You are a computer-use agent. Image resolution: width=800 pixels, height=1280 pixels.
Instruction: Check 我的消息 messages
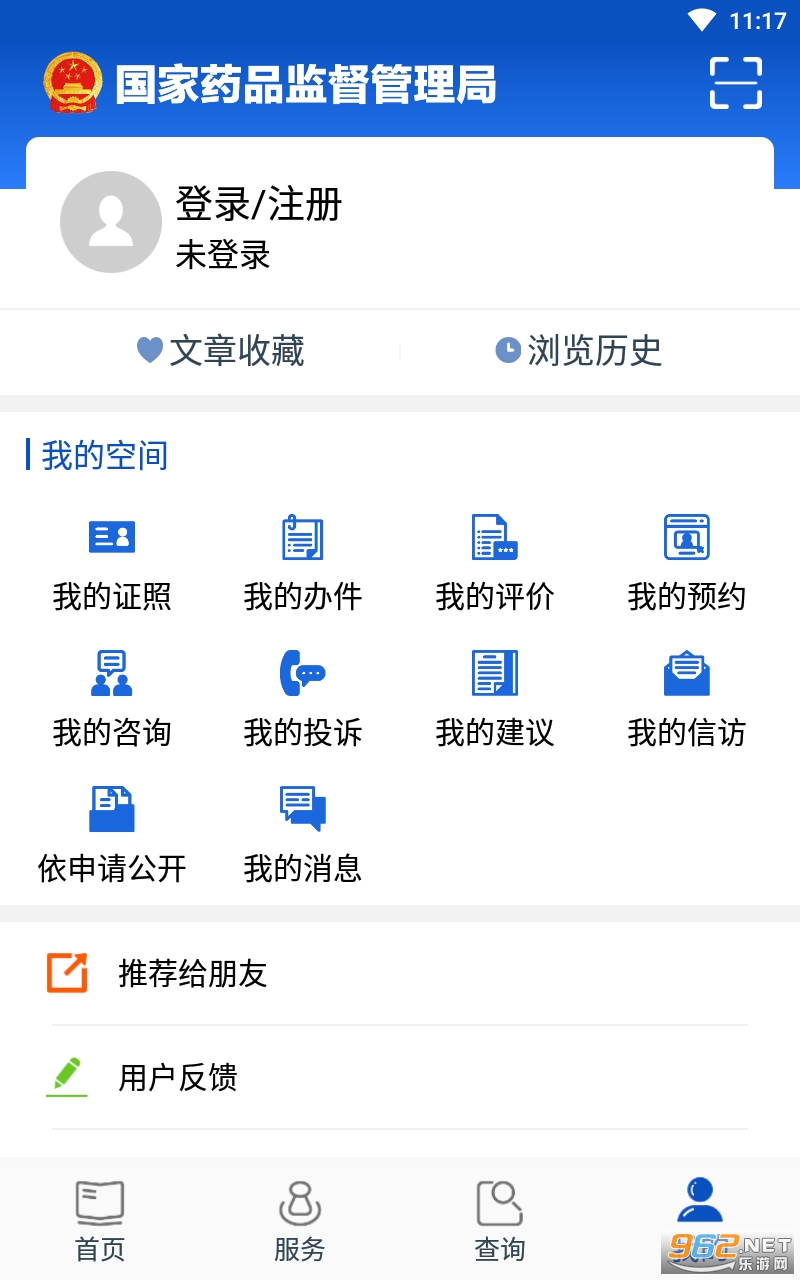click(x=302, y=834)
